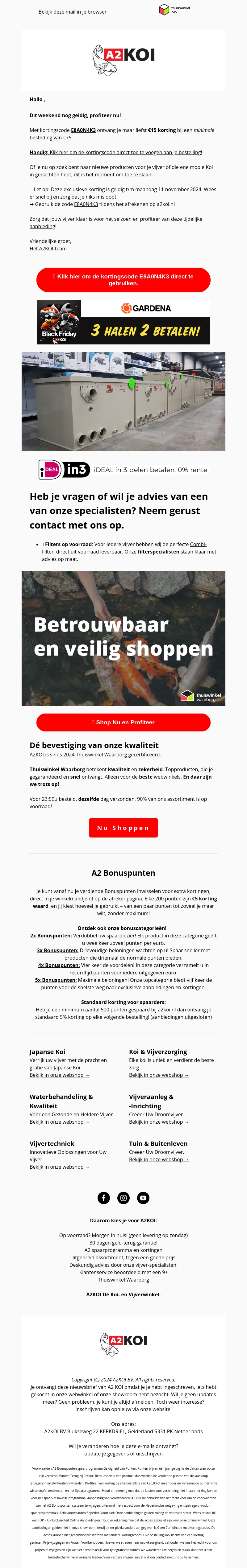Tap red button to add code E8A0N4K3
This screenshot has height=1568, width=247.
123,279
